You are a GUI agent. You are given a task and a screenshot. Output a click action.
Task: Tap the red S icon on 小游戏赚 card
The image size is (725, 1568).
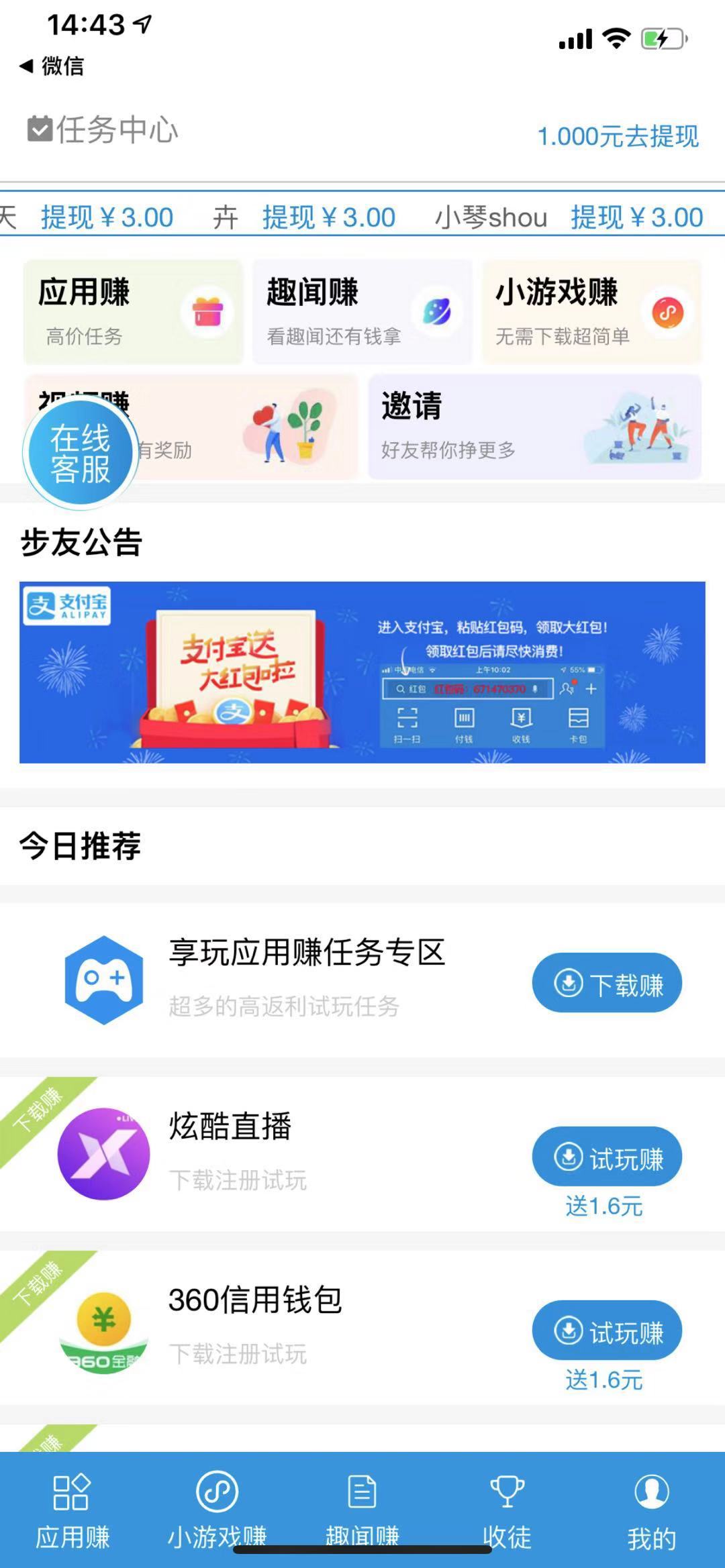(x=666, y=313)
